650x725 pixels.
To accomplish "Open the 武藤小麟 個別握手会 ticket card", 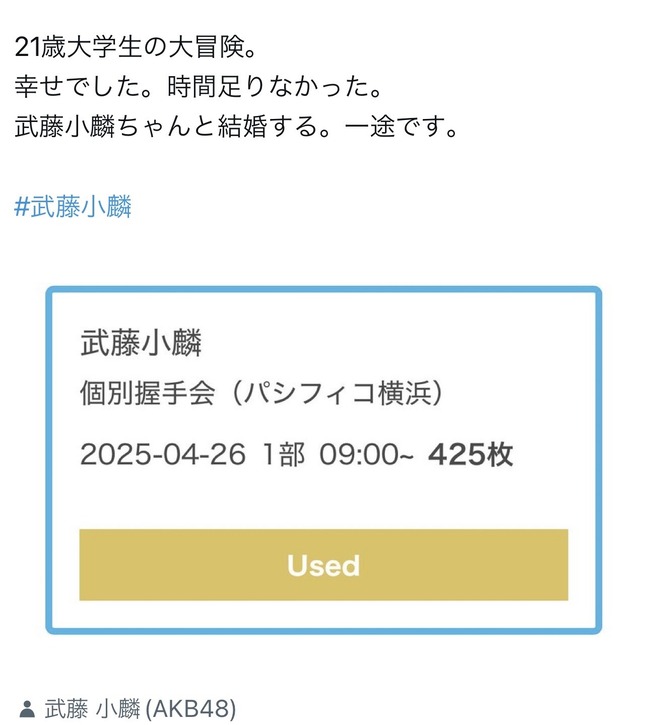I will 322,420.
